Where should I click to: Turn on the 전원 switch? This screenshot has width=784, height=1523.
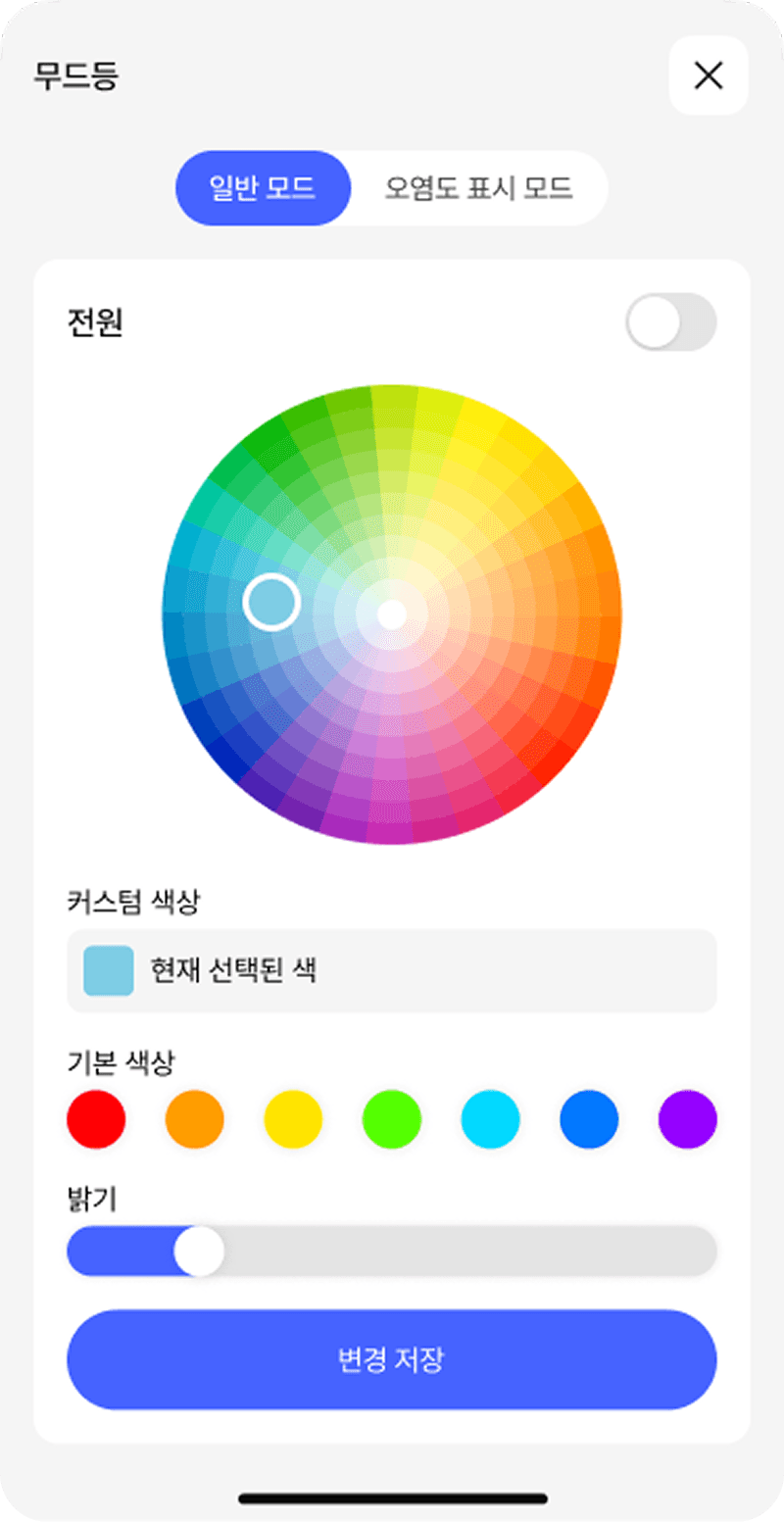click(x=671, y=321)
